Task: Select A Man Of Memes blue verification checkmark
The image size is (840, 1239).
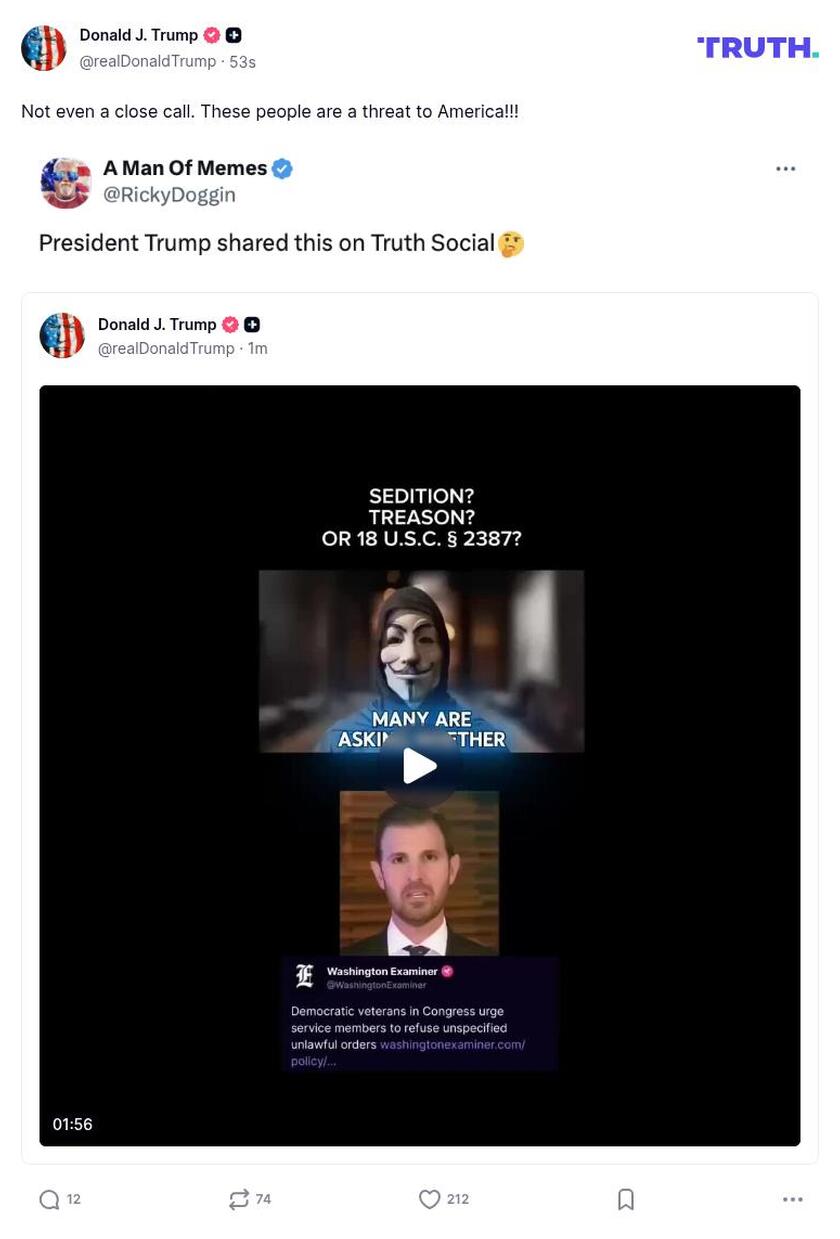Action: pyautogui.click(x=281, y=168)
